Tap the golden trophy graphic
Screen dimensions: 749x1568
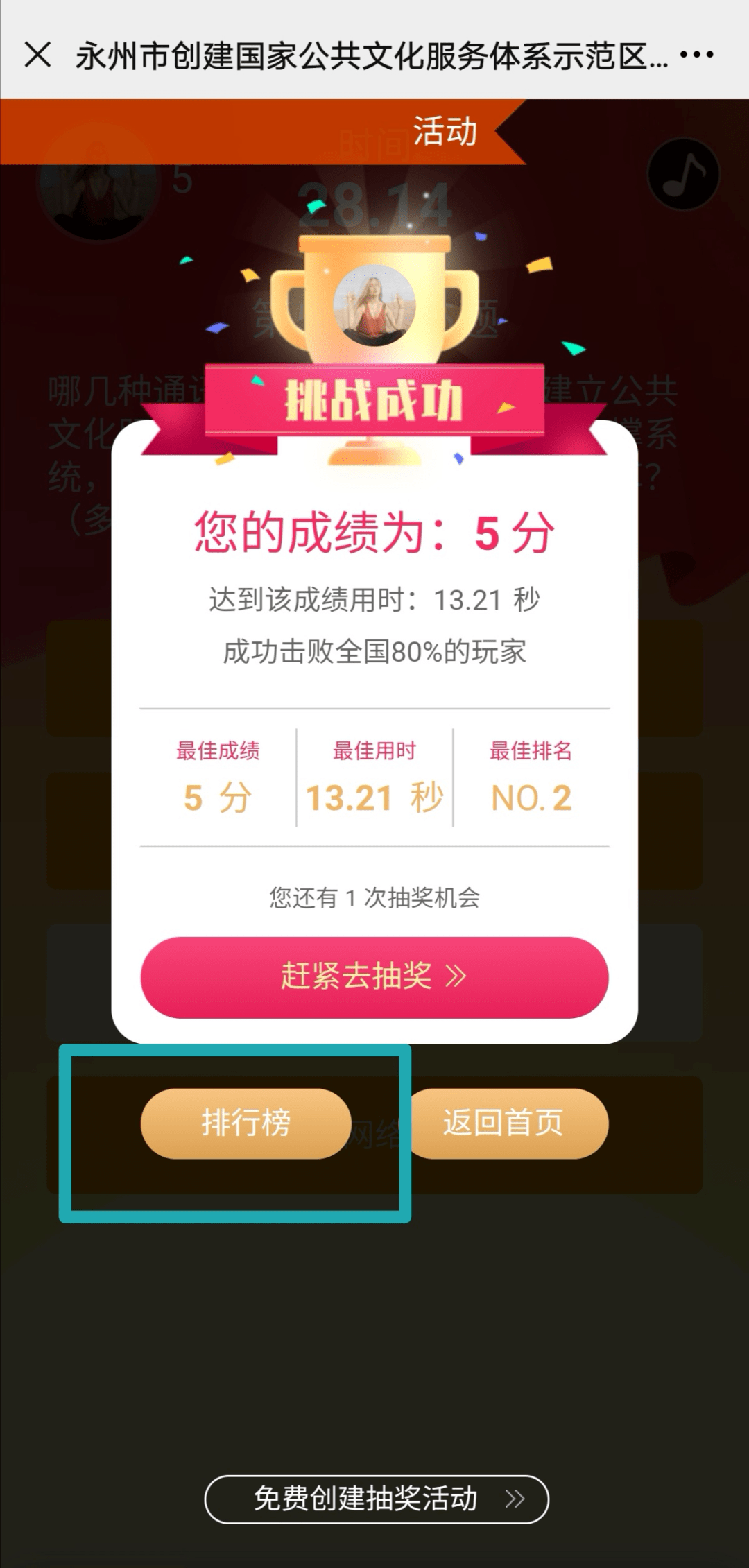(x=374, y=298)
